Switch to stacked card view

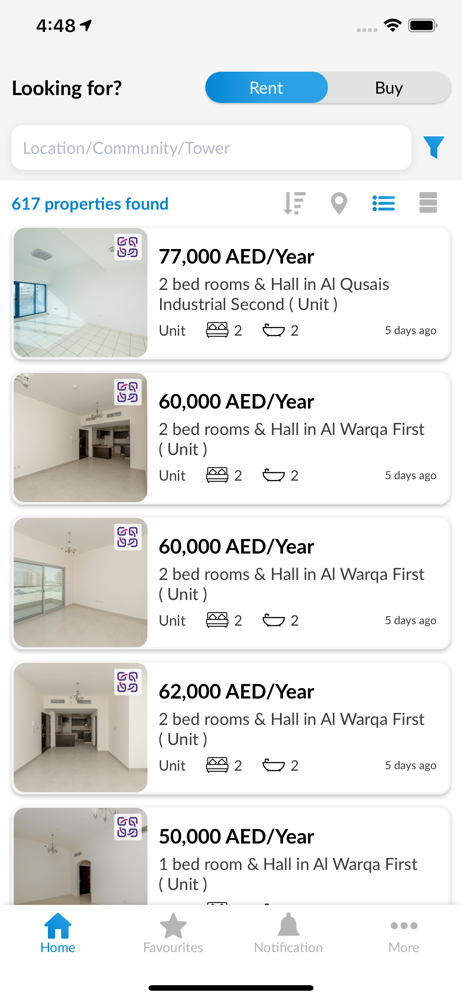point(428,203)
